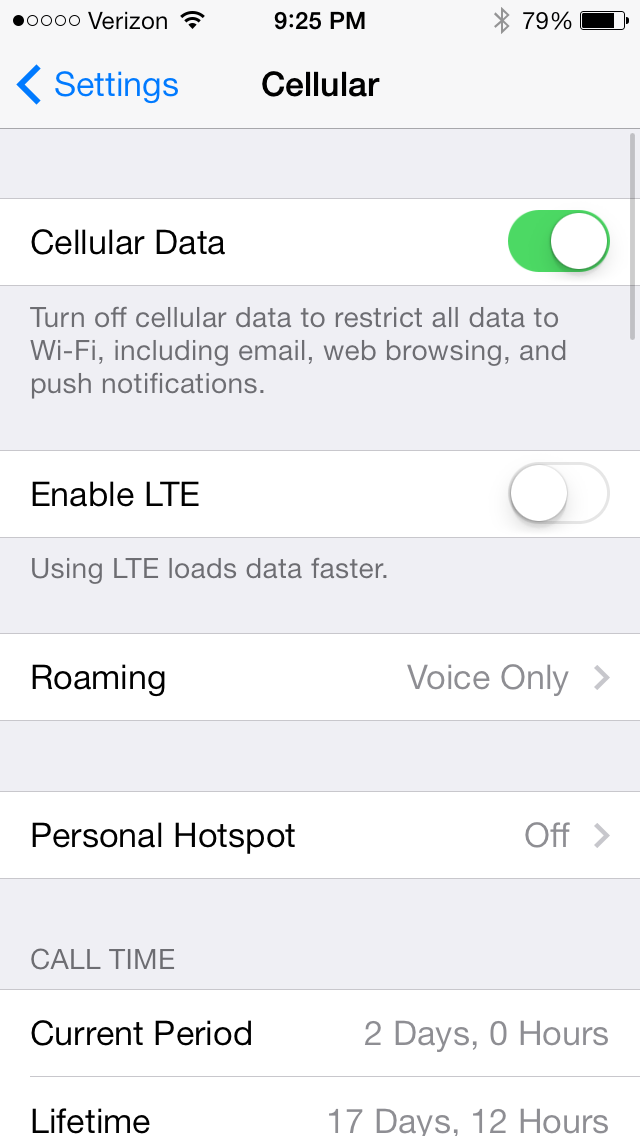Open Personal Hotspot settings
640x1136 pixels.
point(320,836)
